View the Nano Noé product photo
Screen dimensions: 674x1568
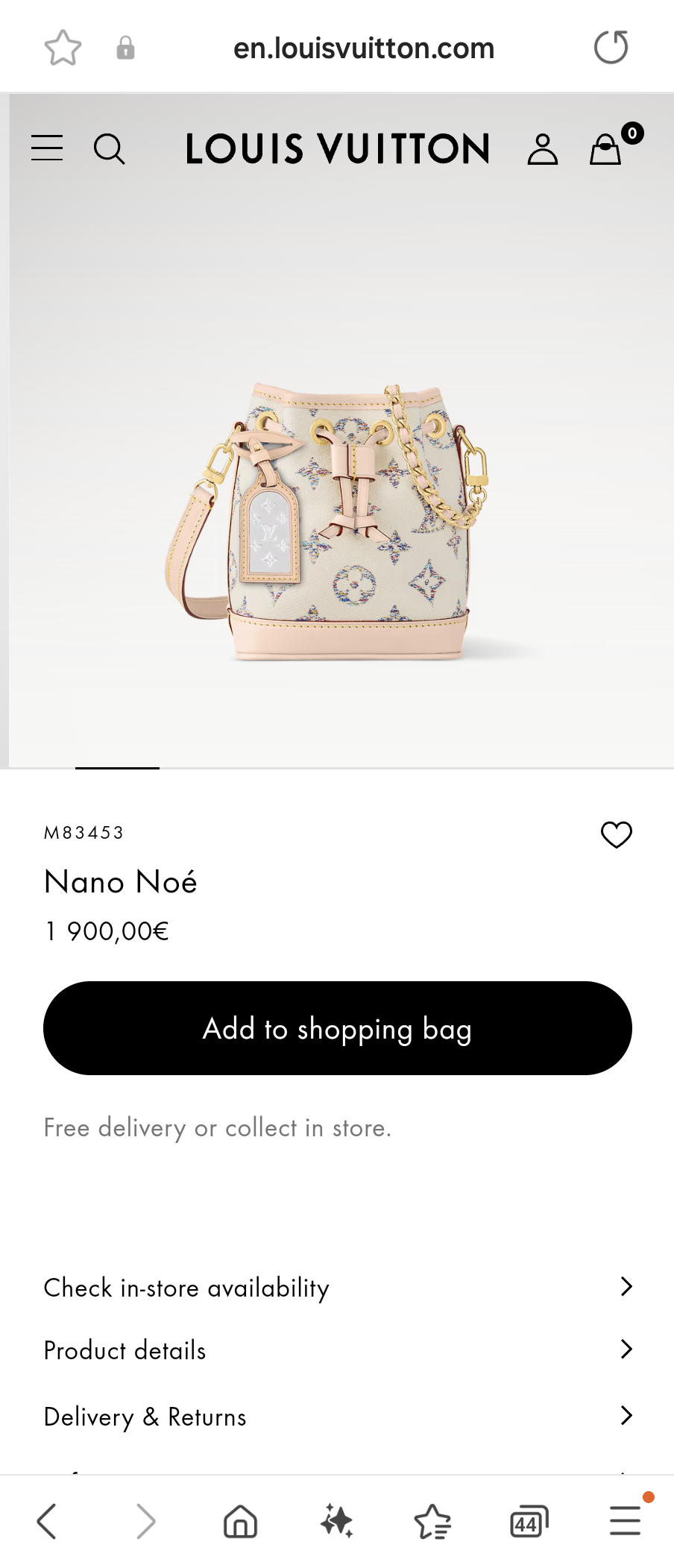(x=337, y=522)
